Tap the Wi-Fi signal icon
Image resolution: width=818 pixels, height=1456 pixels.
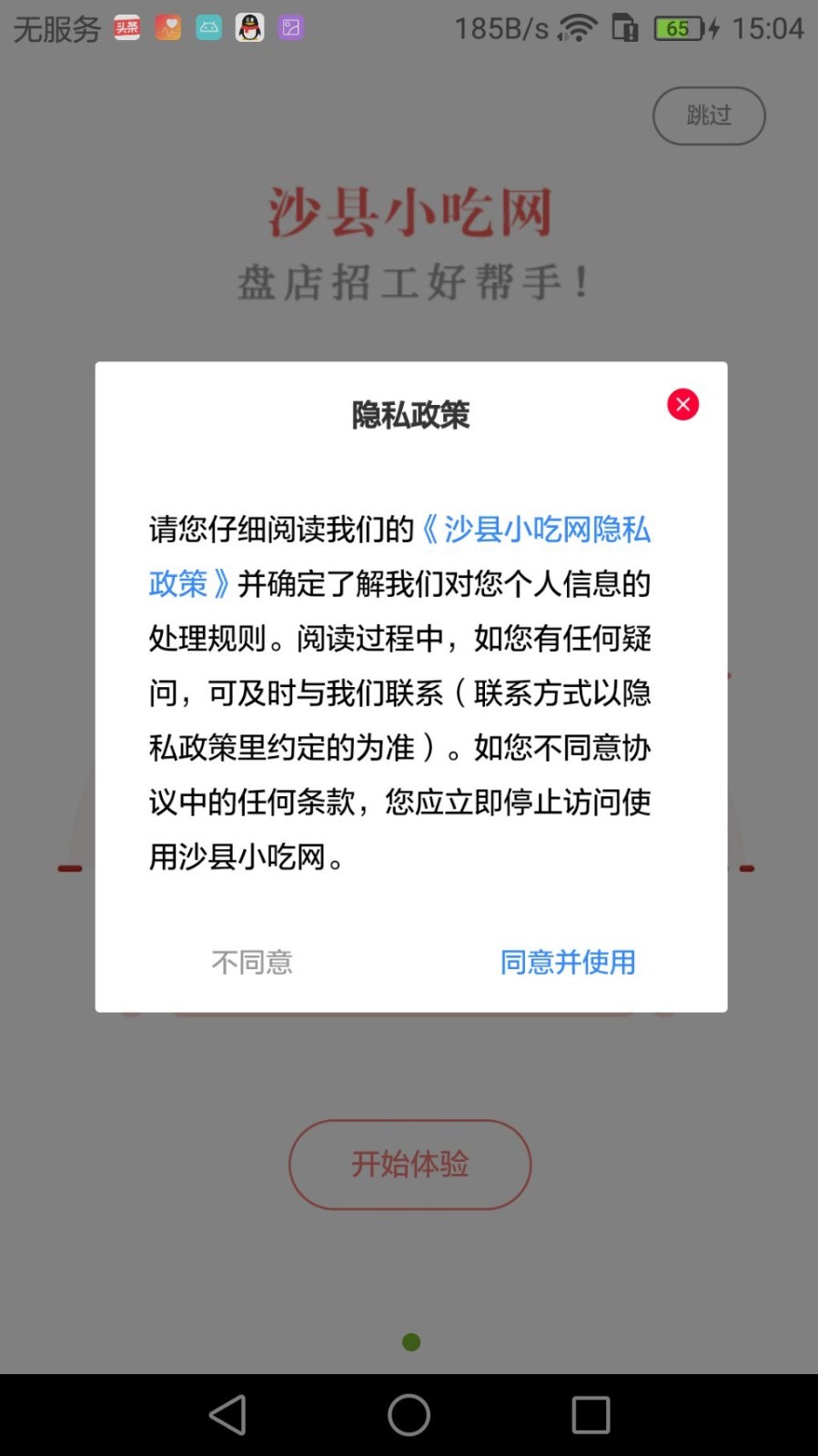pyautogui.click(x=577, y=27)
